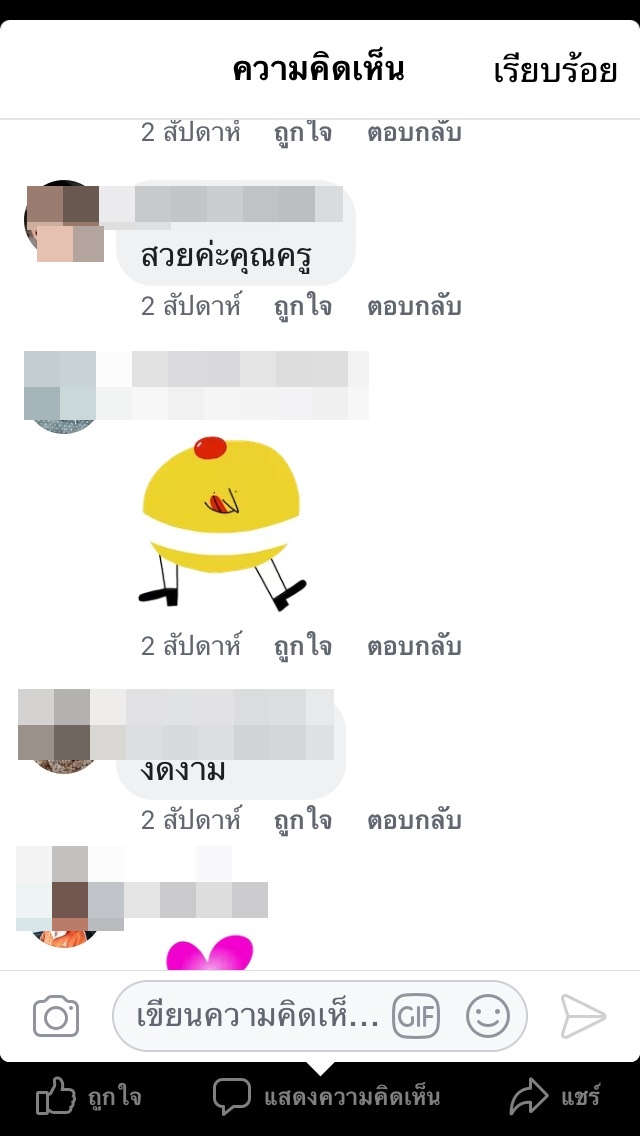Reply to the yellow chicken sticker comment
The image size is (640, 1136).
pos(414,646)
